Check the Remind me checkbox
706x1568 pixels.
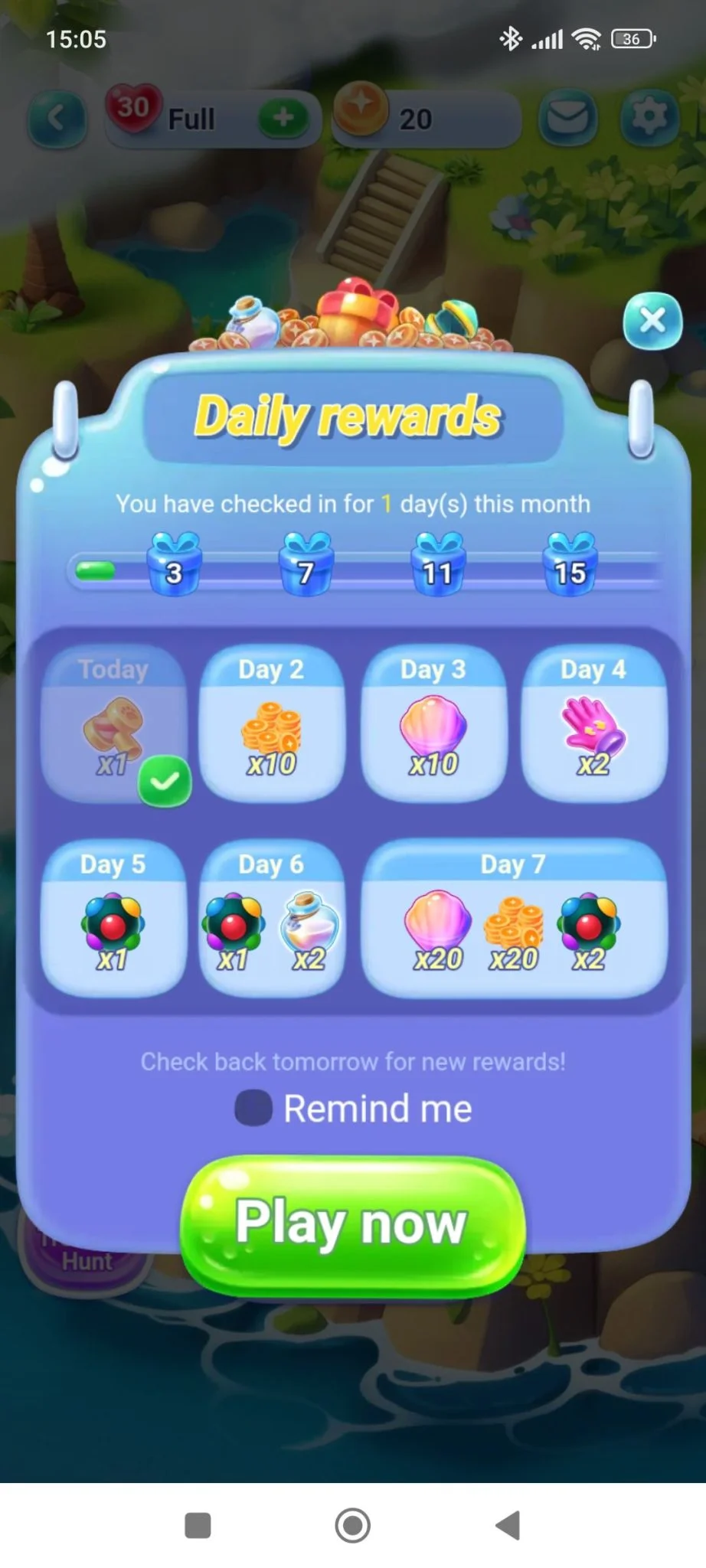click(253, 1108)
